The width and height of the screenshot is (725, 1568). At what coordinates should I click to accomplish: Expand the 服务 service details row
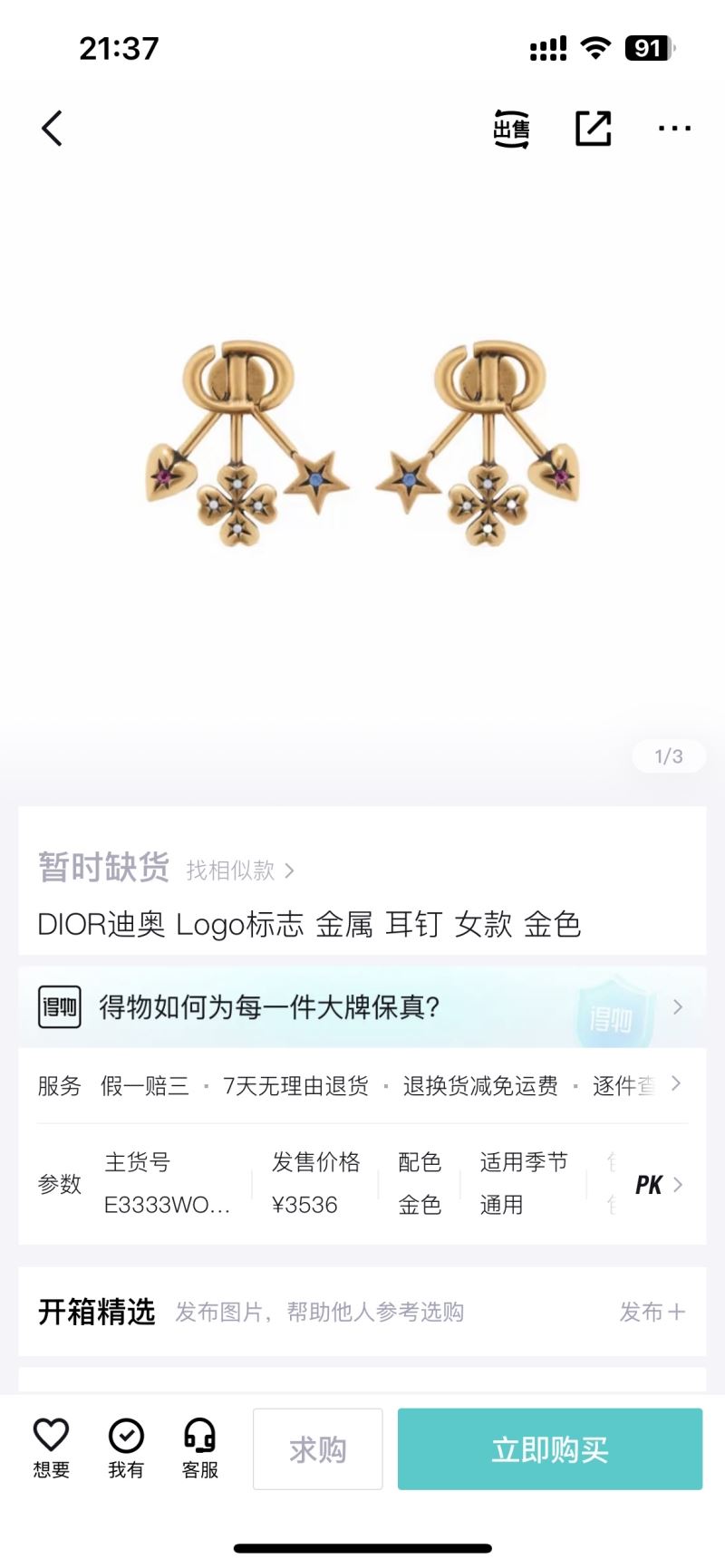coord(676,1084)
